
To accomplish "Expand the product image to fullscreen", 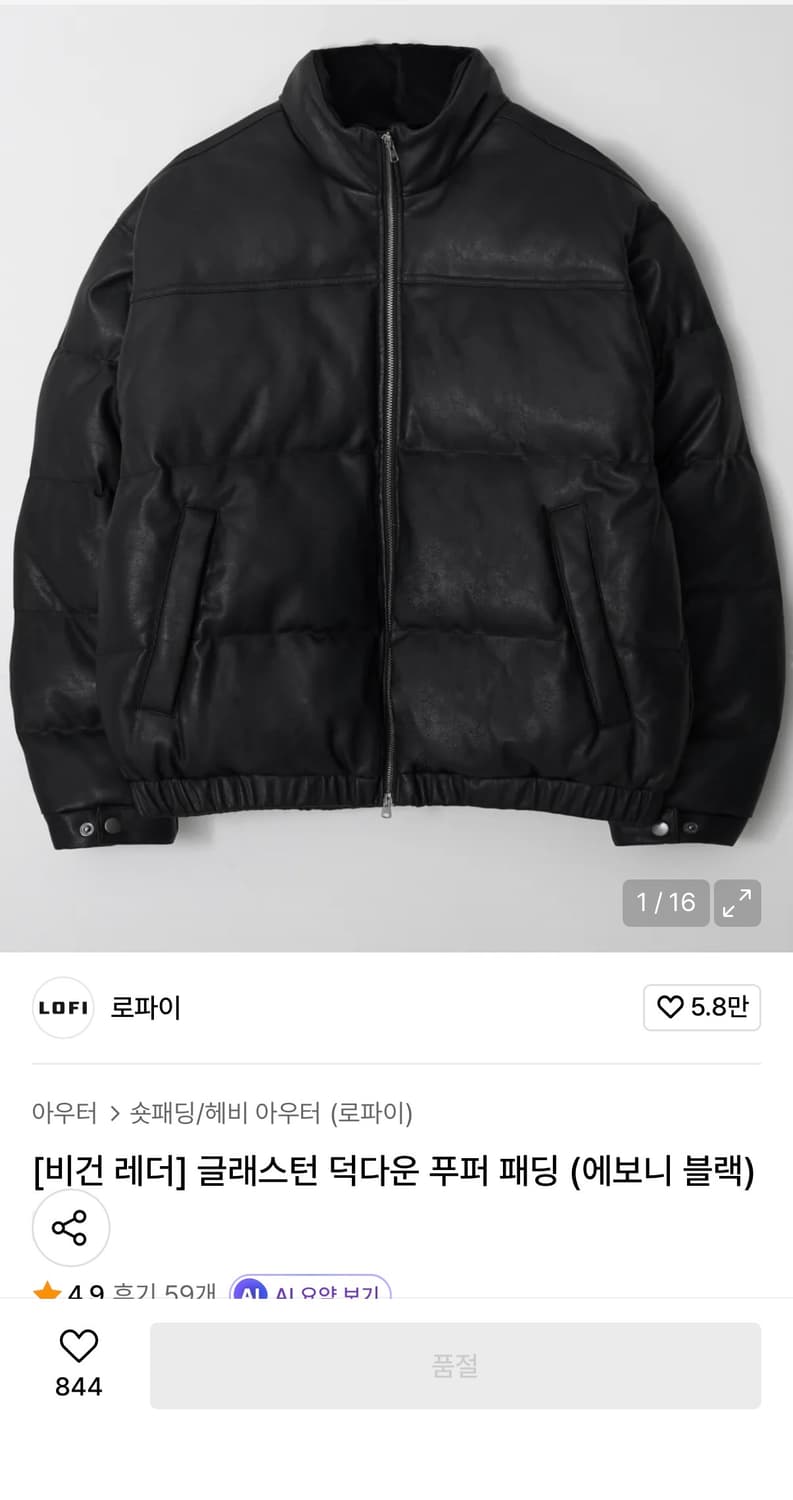I will pos(737,903).
